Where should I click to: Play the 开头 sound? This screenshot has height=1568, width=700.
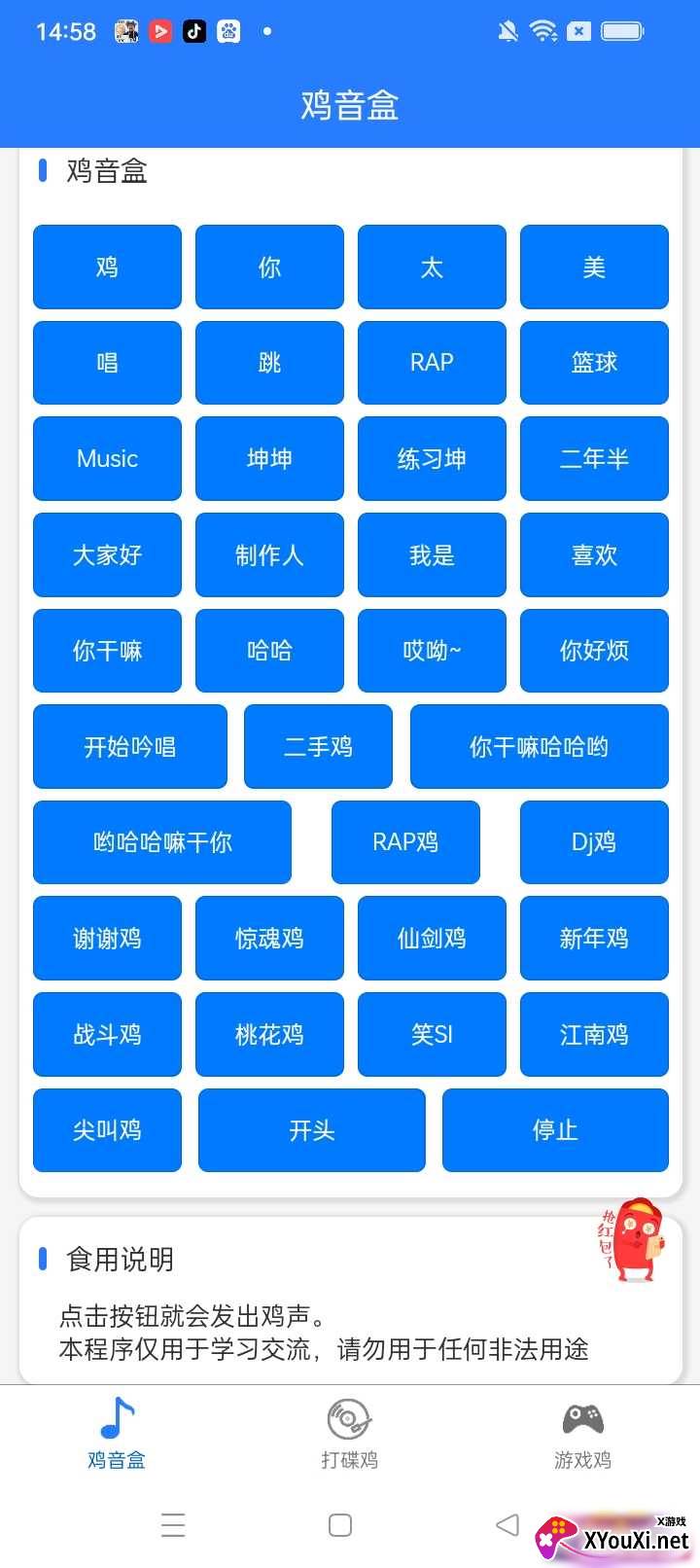(x=312, y=1130)
